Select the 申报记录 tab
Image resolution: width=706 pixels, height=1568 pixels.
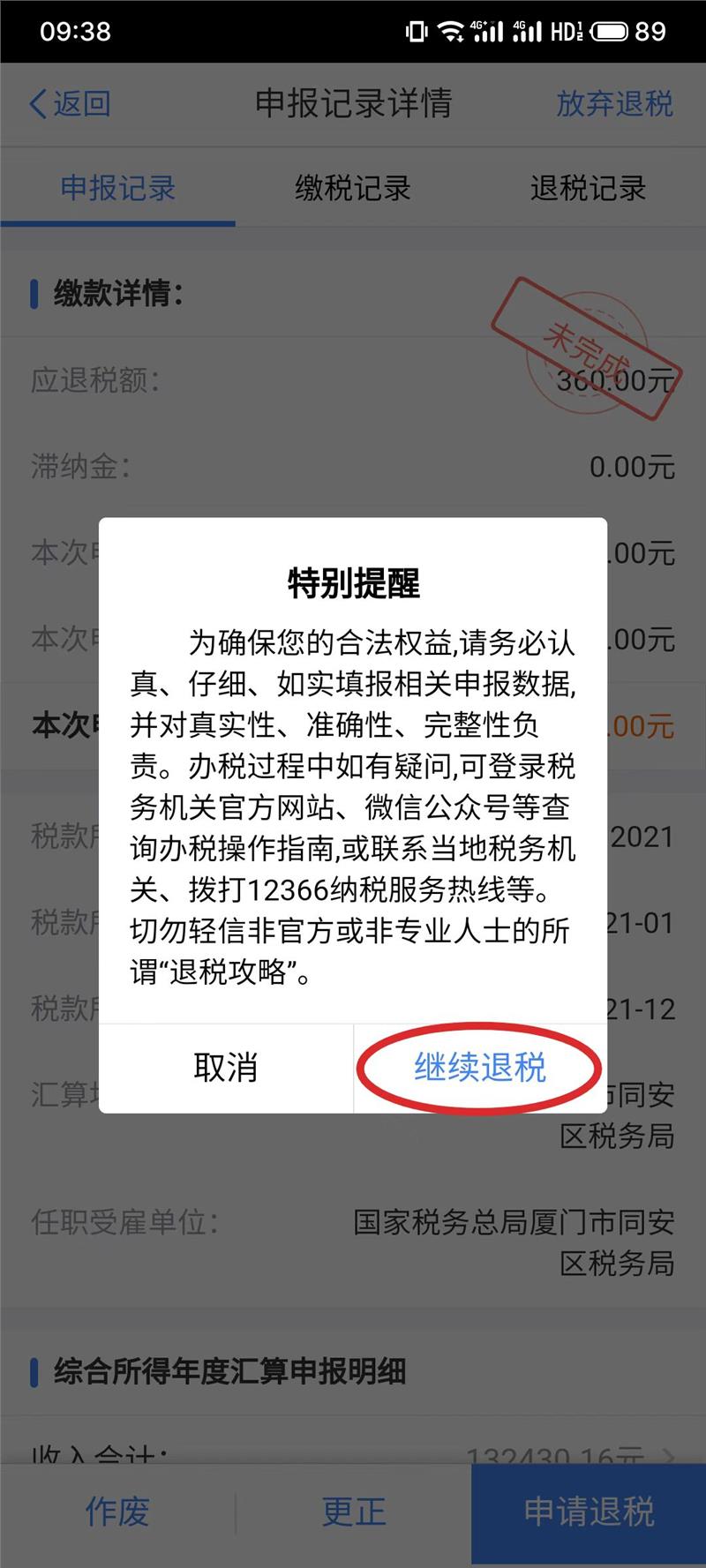[x=117, y=188]
